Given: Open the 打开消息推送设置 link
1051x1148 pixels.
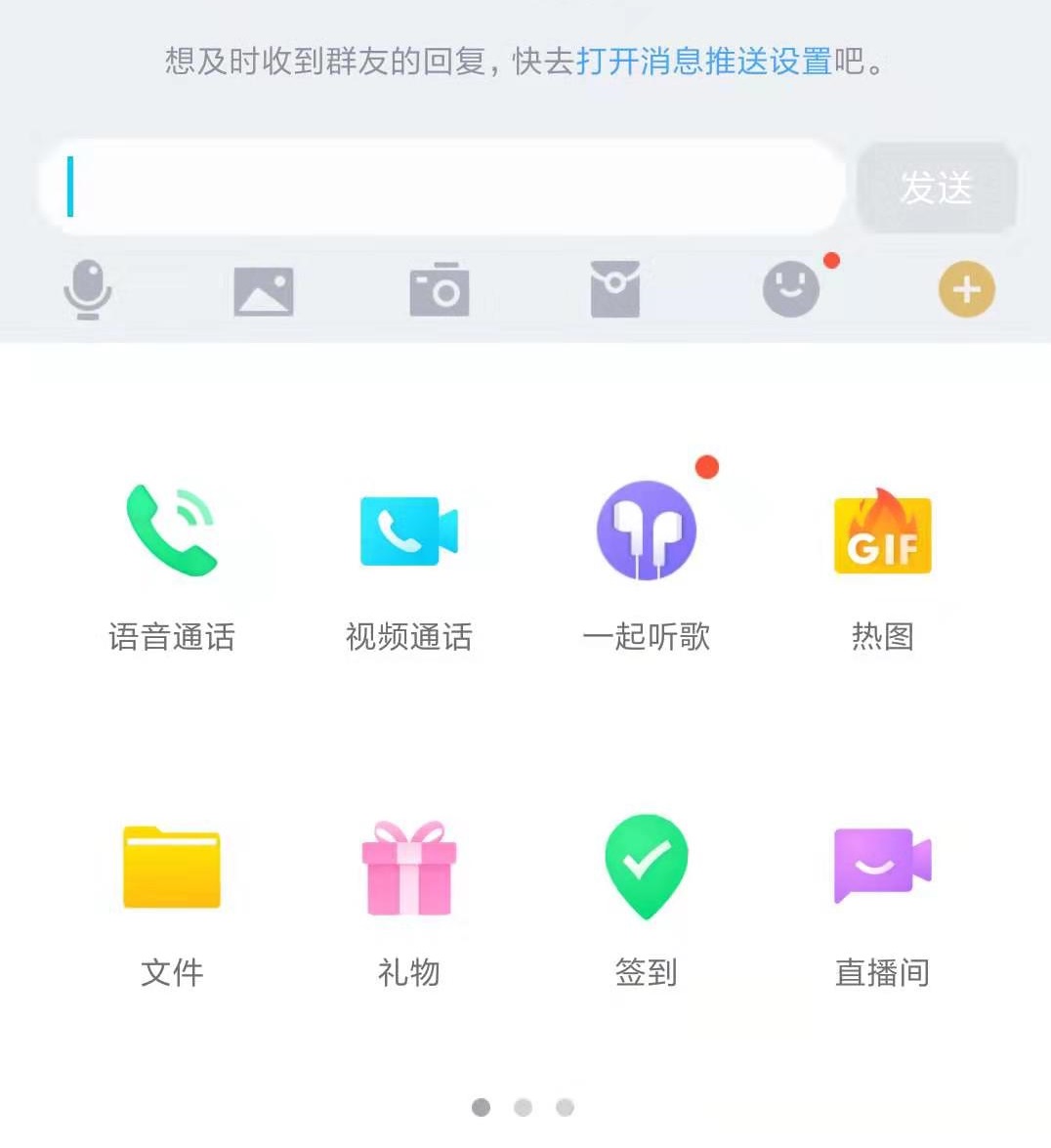Looking at the screenshot, I should [x=703, y=62].
